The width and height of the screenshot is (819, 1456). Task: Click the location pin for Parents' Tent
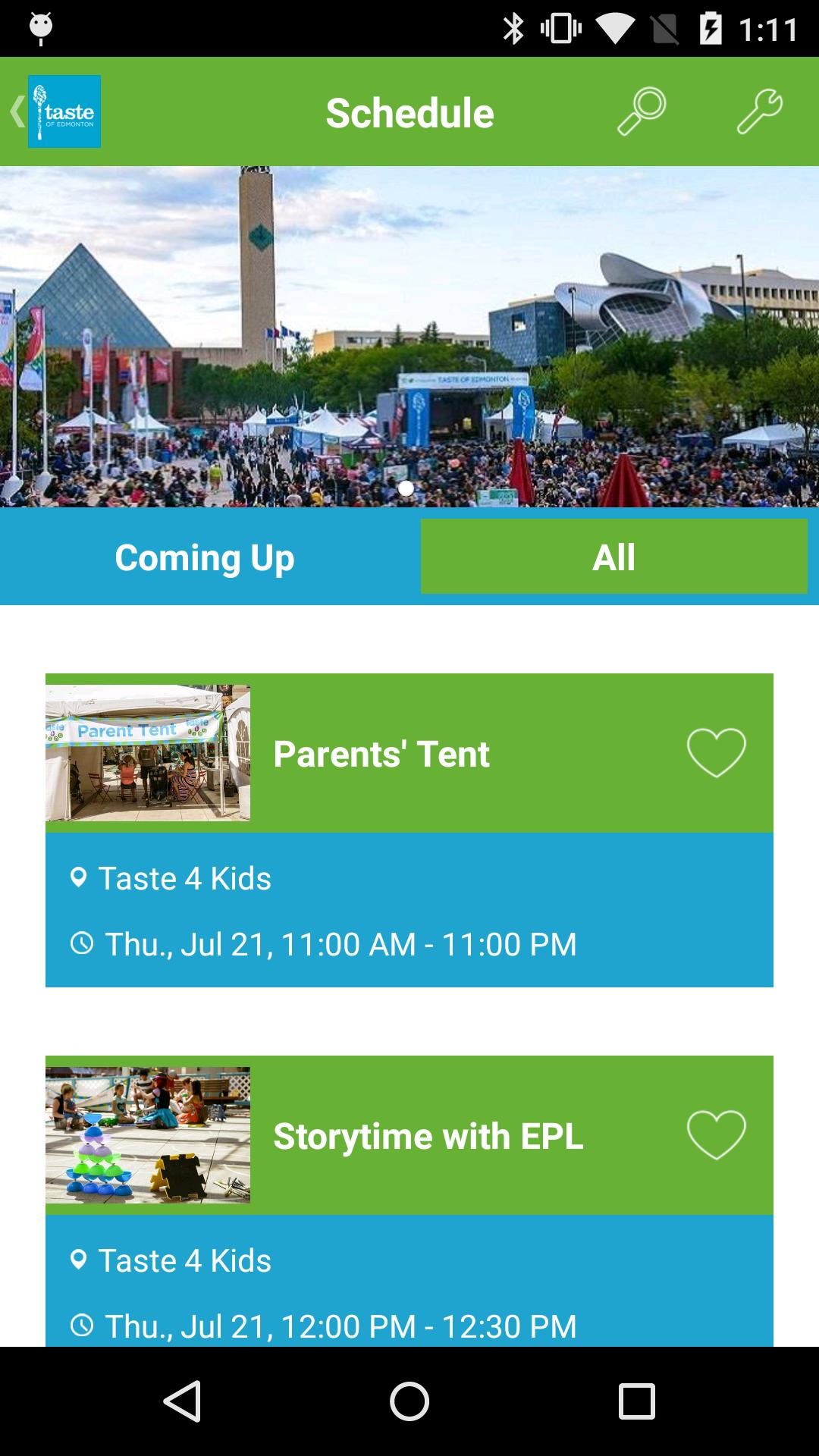[x=79, y=878]
